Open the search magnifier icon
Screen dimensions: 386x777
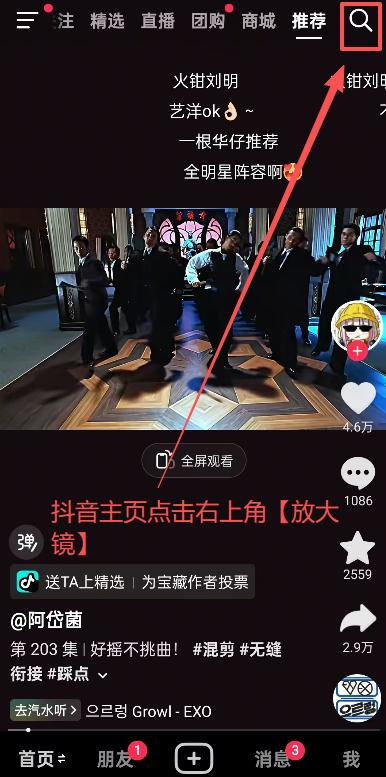coord(360,21)
